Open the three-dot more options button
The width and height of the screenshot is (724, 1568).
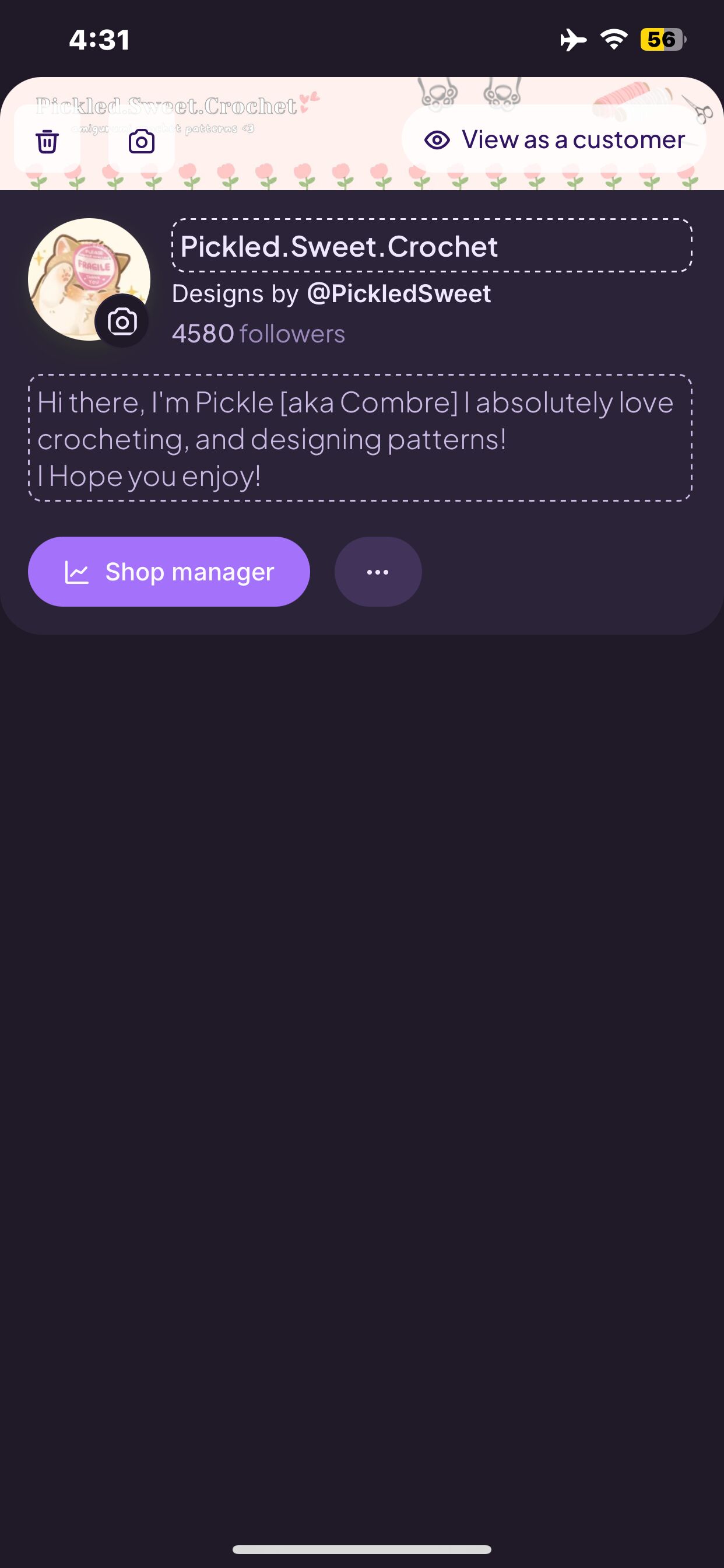click(378, 572)
